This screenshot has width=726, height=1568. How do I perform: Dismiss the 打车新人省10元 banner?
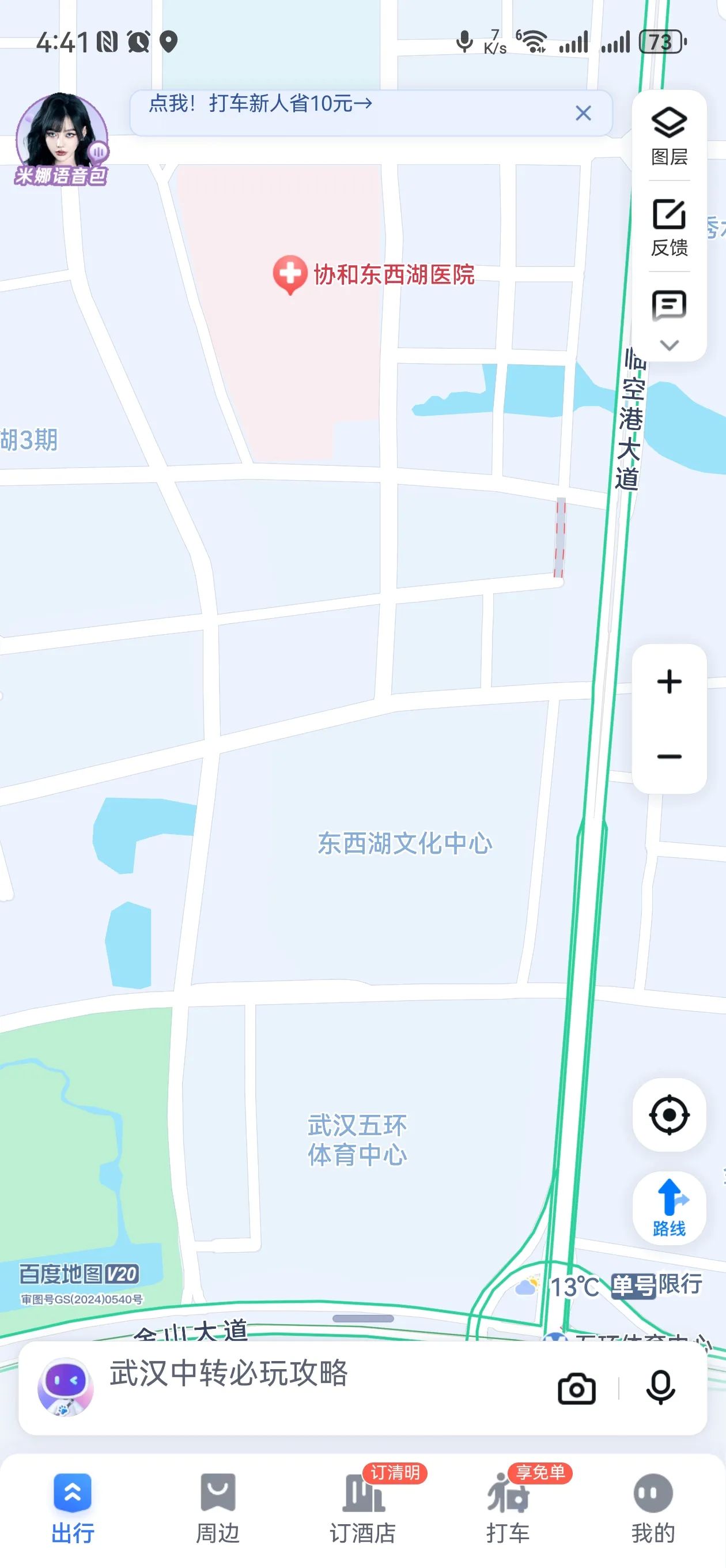pyautogui.click(x=583, y=113)
